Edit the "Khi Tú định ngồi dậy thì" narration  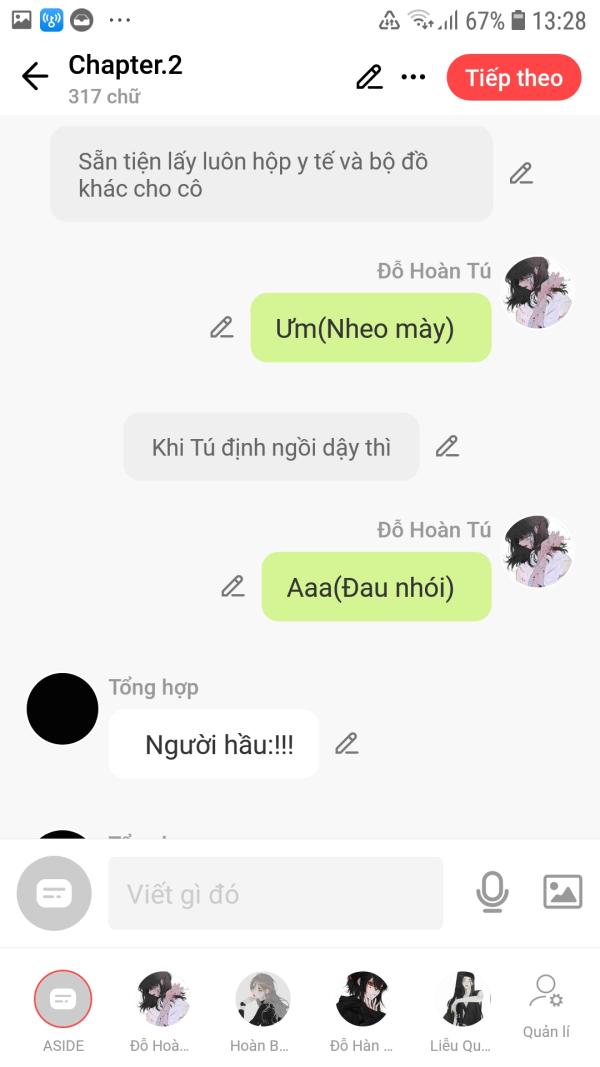pyautogui.click(x=447, y=446)
